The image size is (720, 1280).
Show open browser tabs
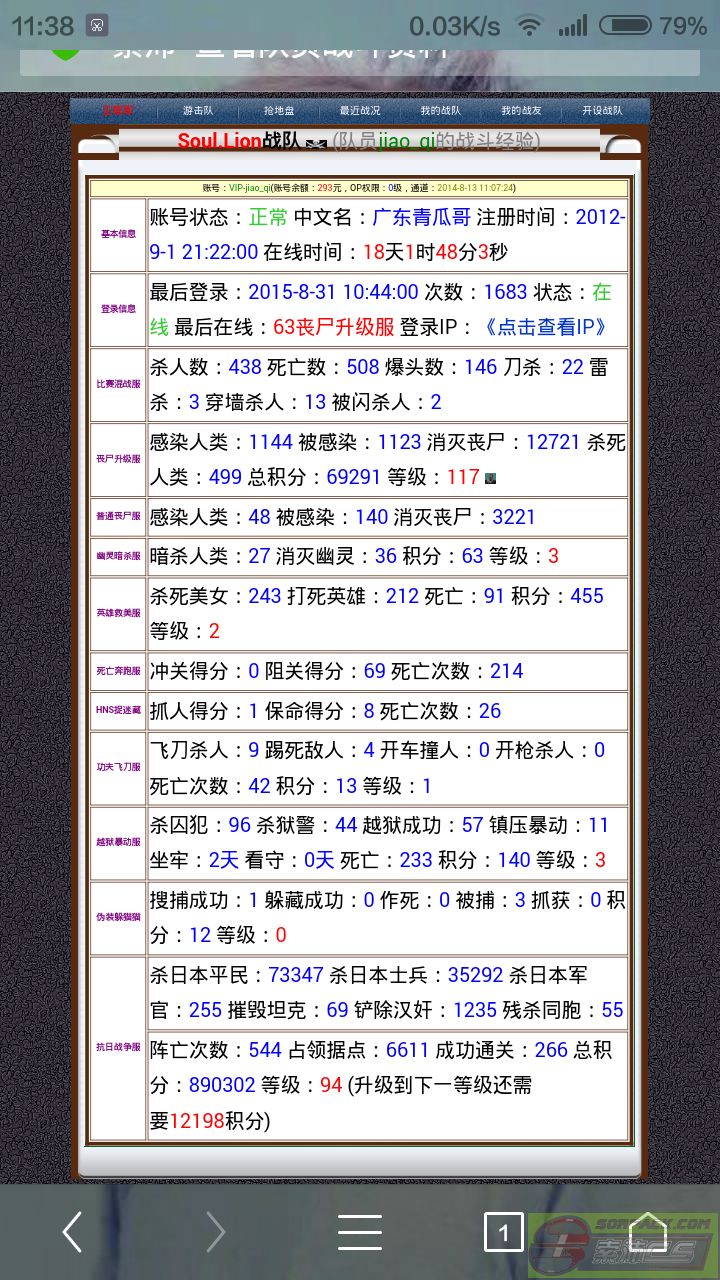[504, 1232]
